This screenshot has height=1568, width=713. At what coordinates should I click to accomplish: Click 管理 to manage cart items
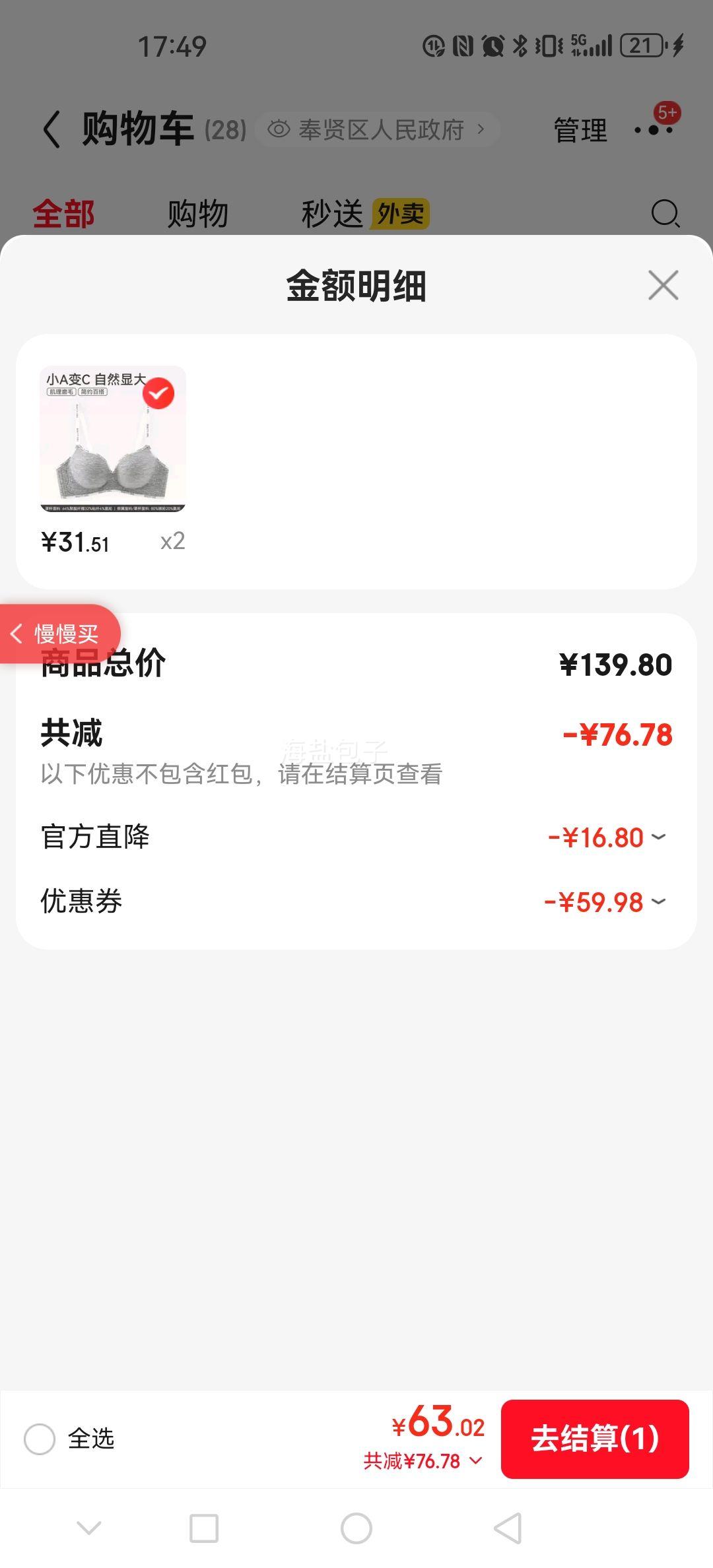580,131
